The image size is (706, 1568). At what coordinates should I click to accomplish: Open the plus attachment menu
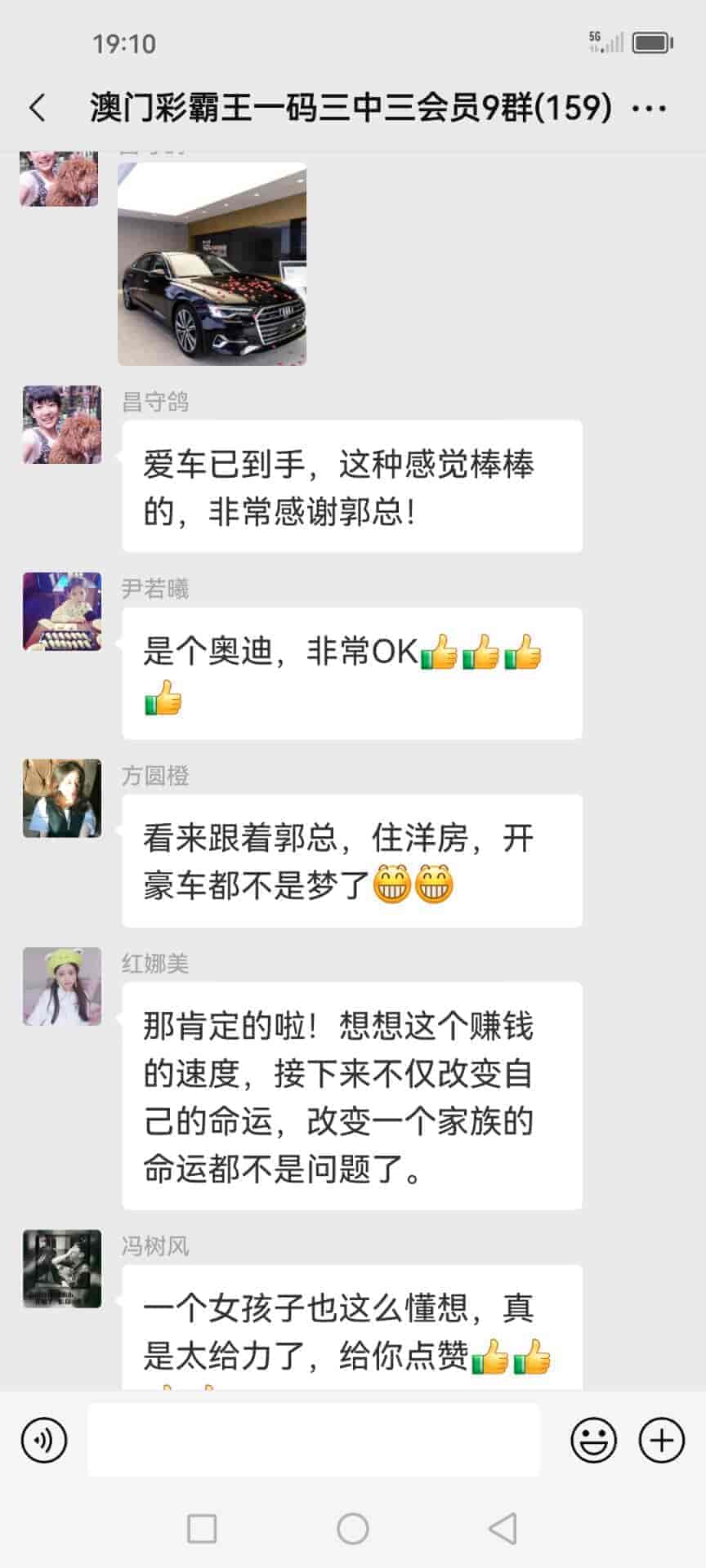coord(661,1440)
